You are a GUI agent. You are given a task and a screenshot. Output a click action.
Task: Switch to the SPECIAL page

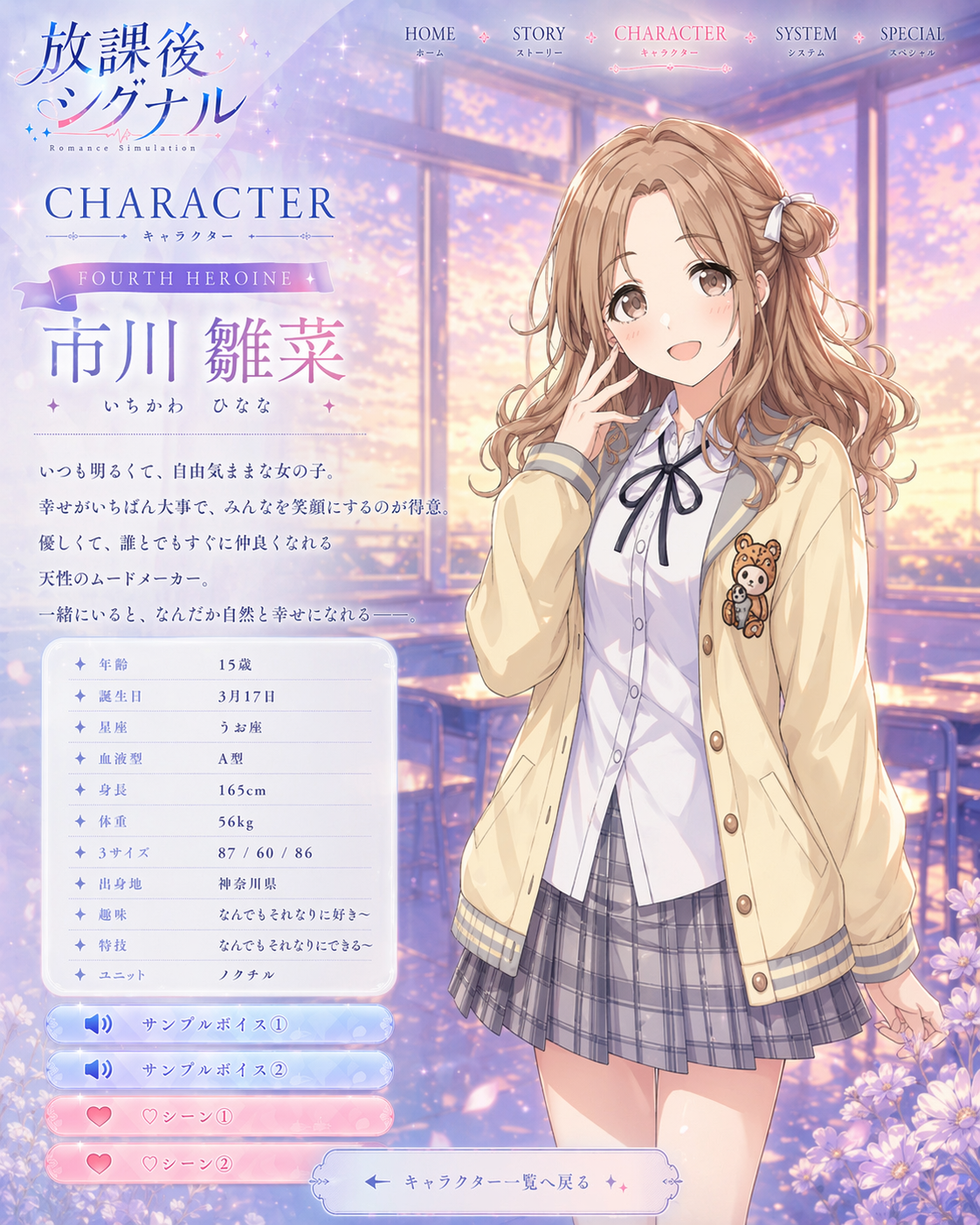click(912, 40)
